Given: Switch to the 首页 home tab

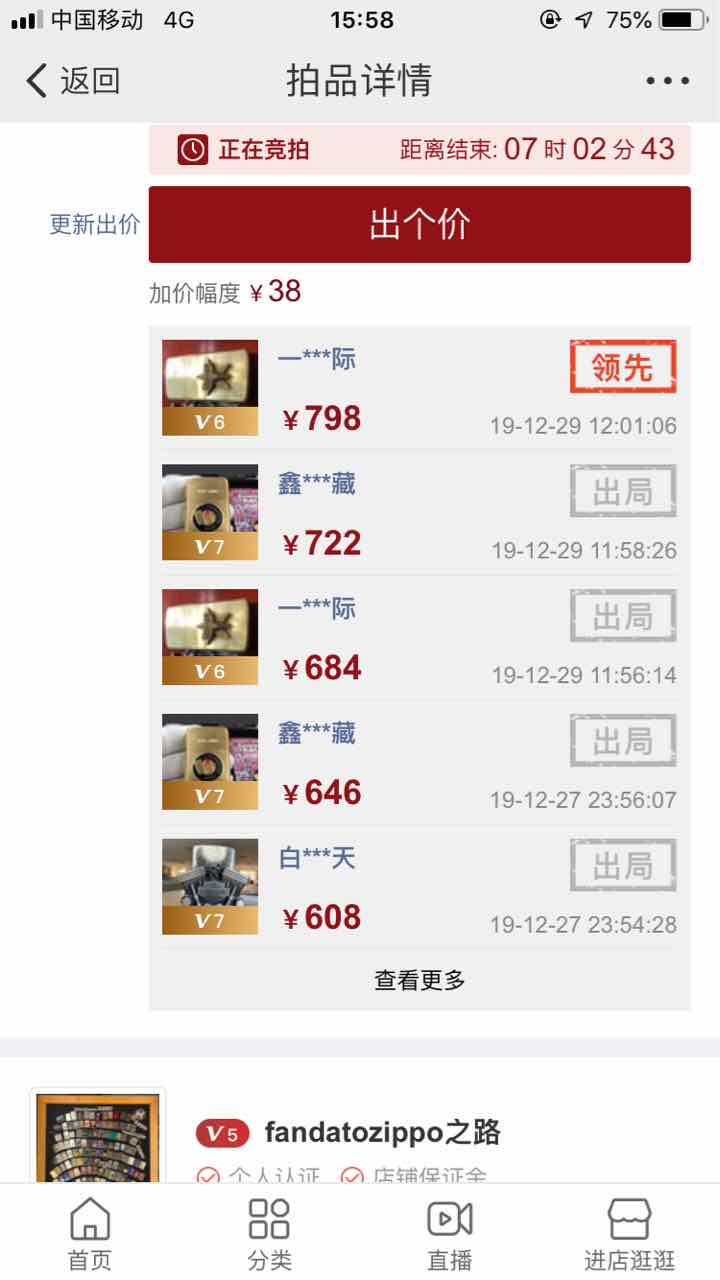Looking at the screenshot, I should coord(90,1235).
